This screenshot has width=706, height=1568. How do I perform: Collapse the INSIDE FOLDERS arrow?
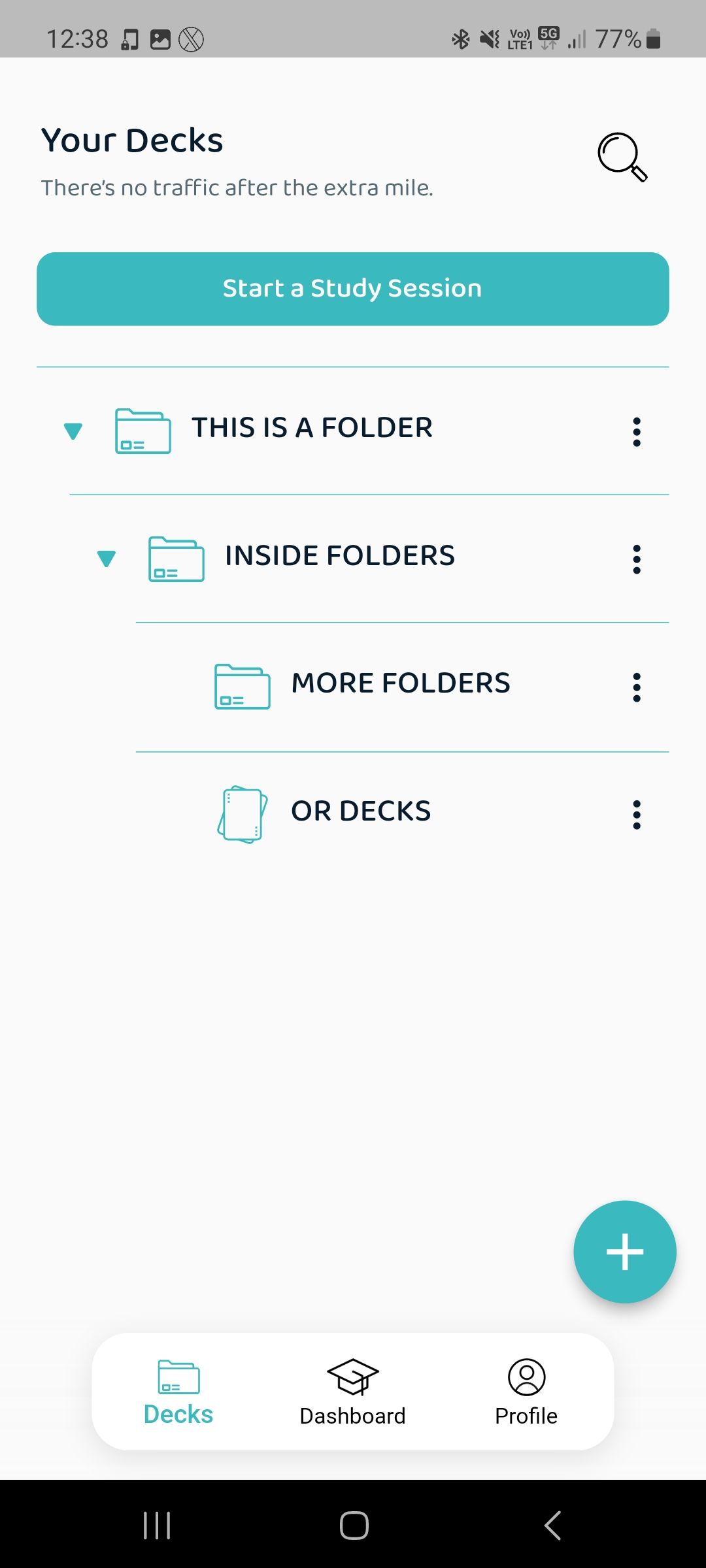[x=107, y=559]
